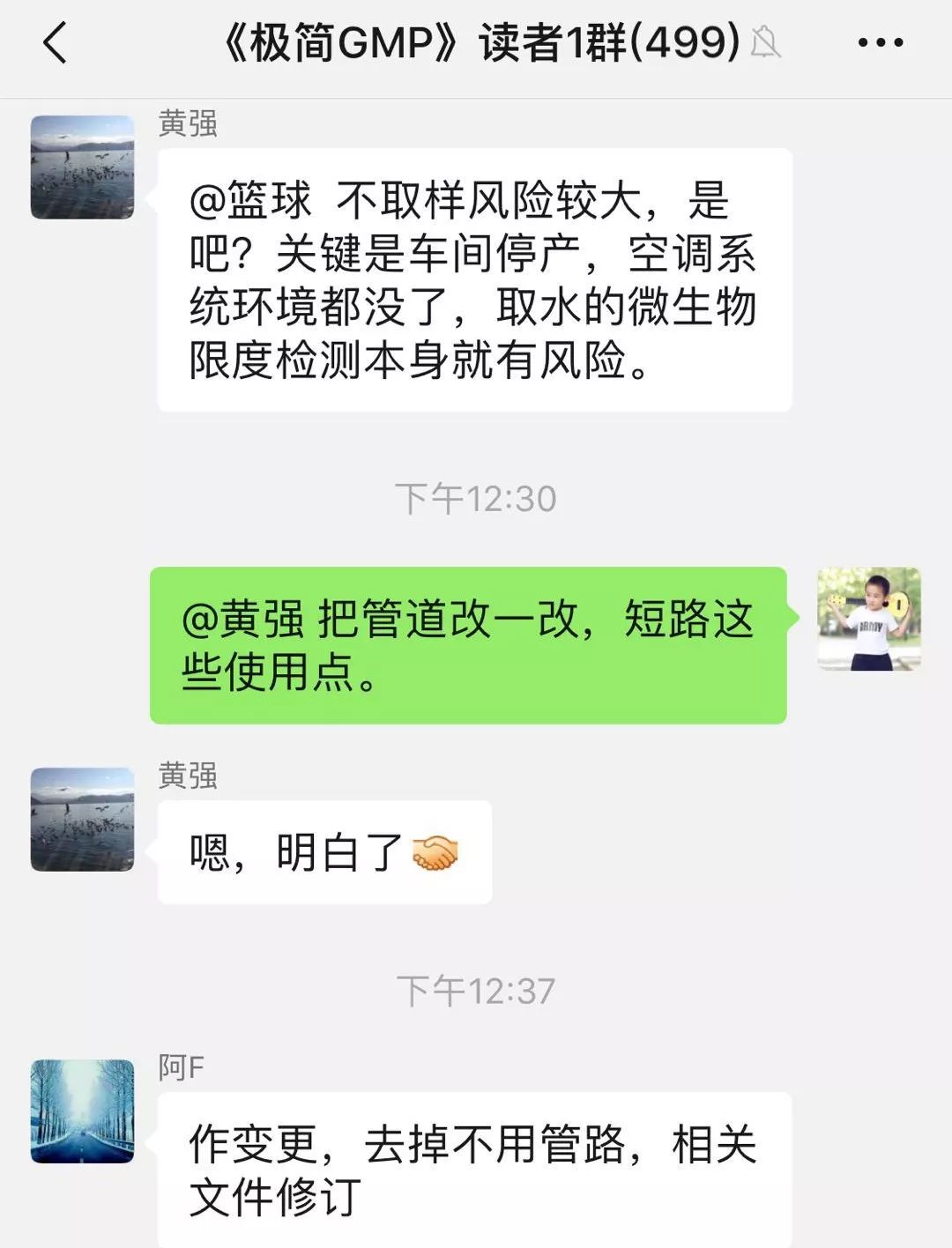
Task: Open my own avatar beside the green message
Action: click(868, 619)
